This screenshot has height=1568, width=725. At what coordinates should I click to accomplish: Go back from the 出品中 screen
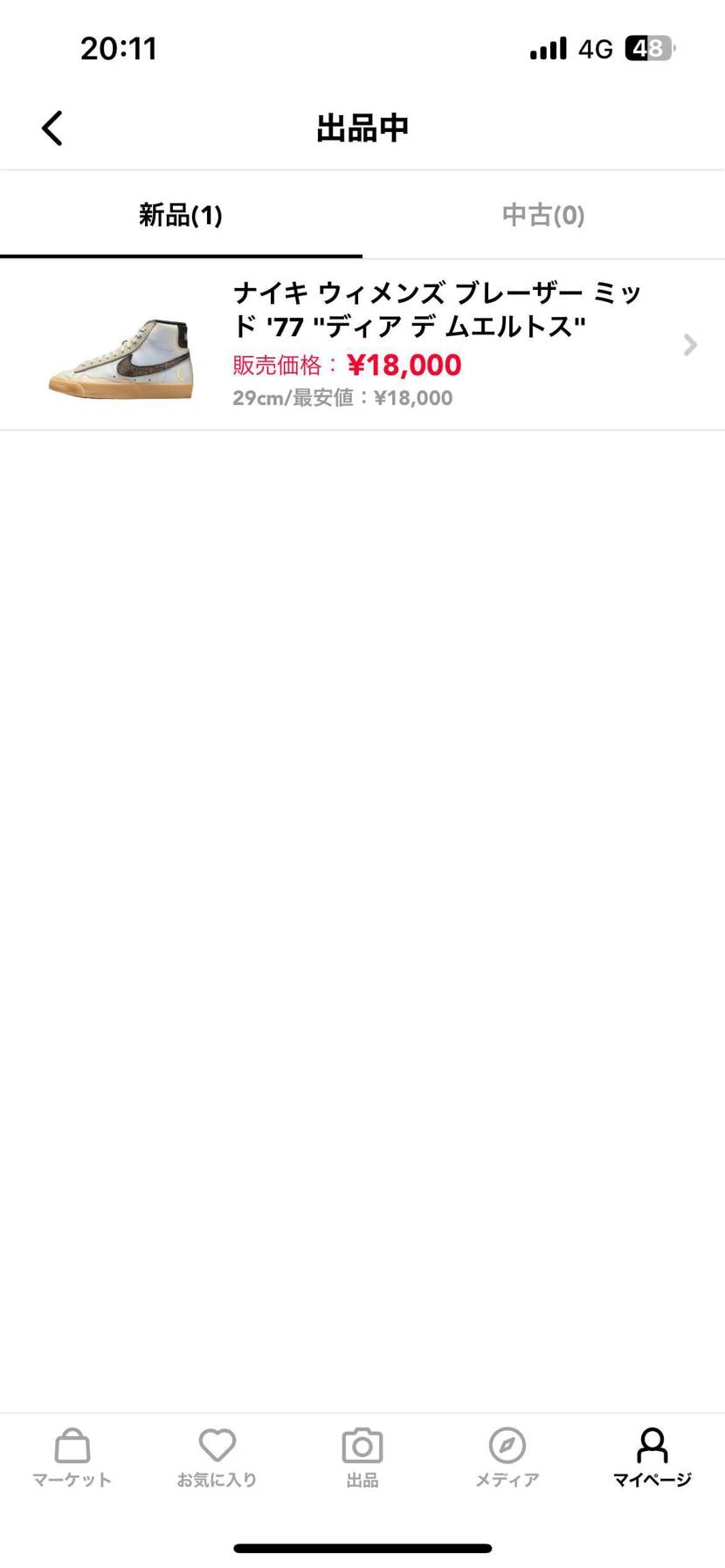coord(52,128)
